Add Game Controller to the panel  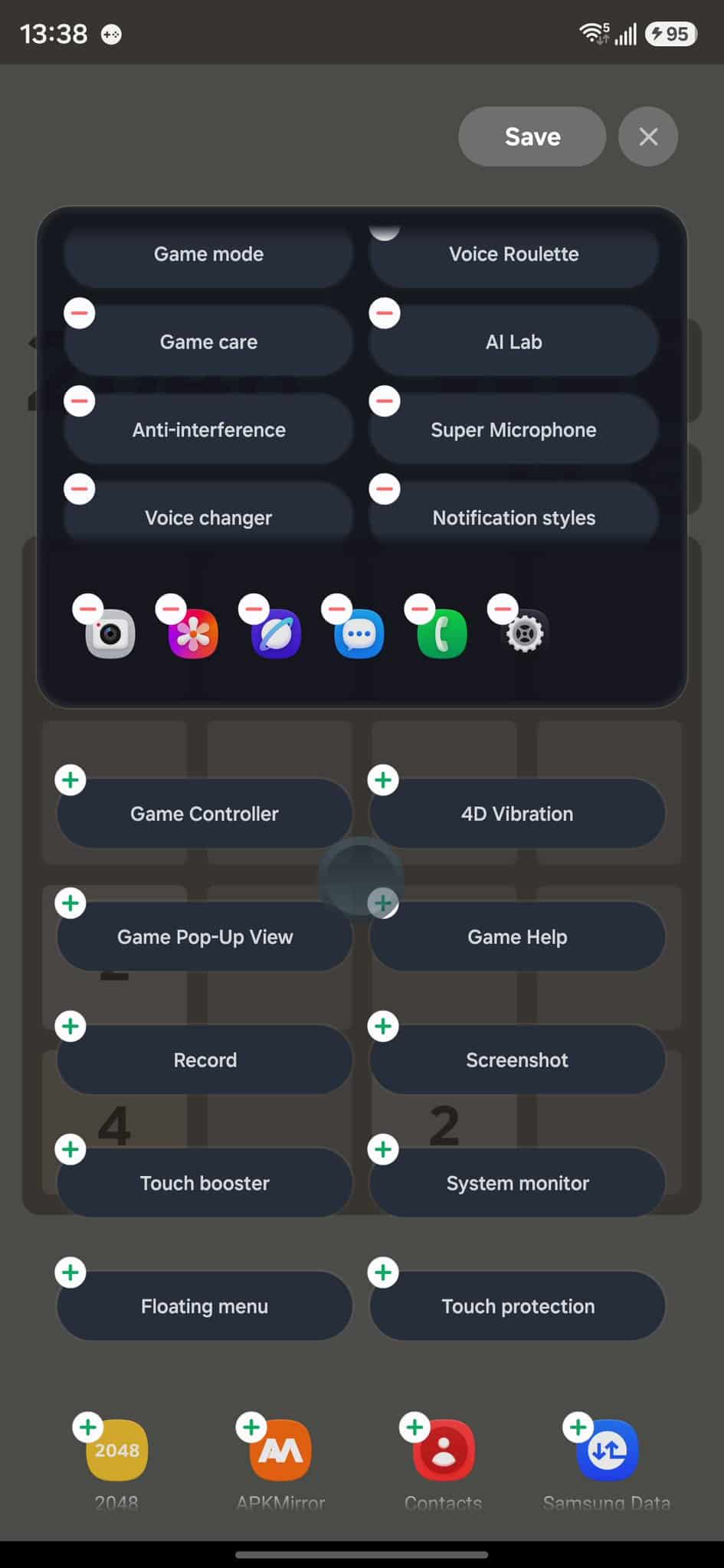coord(70,780)
